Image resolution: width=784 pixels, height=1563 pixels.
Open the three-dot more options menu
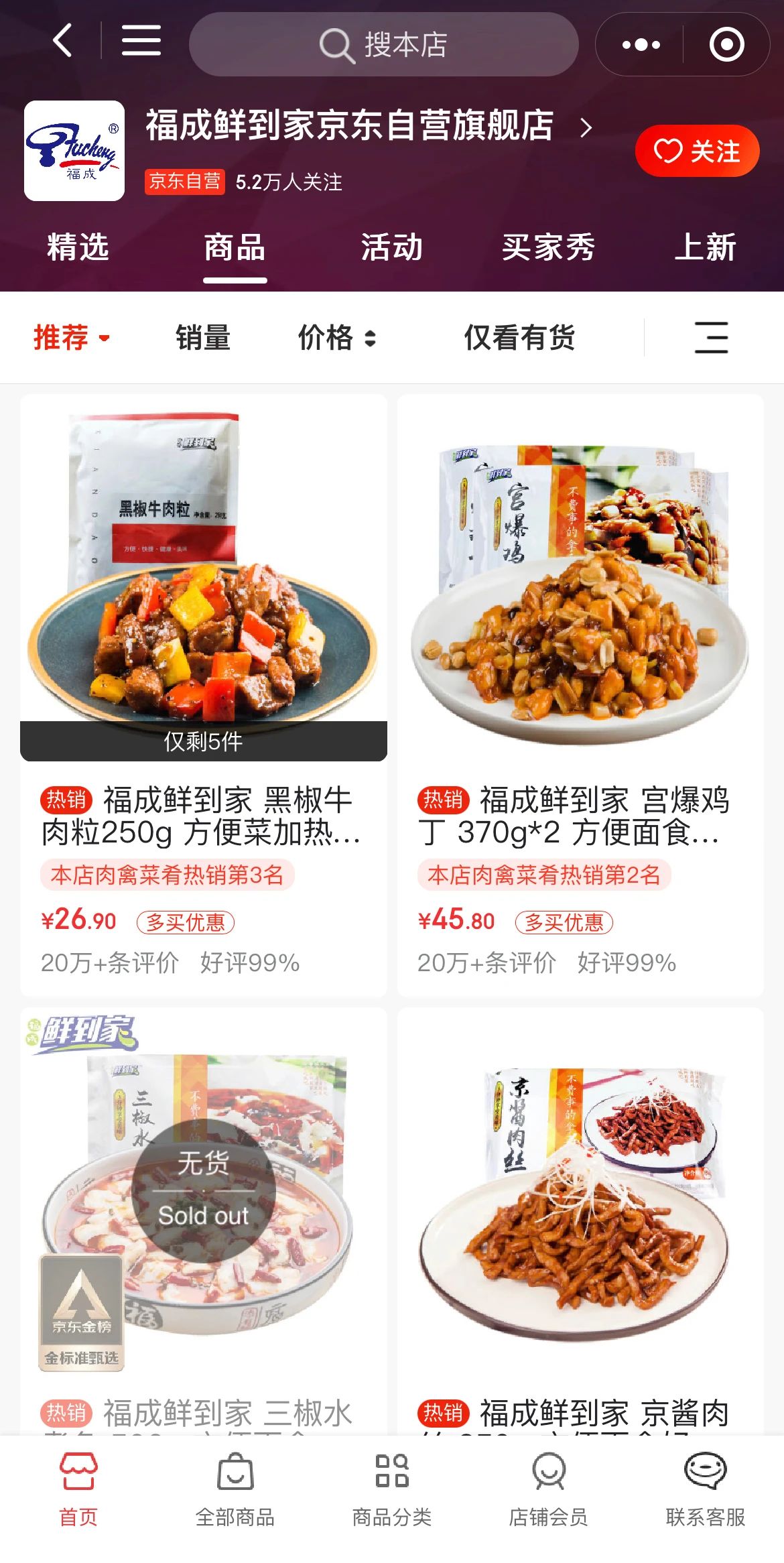click(640, 45)
